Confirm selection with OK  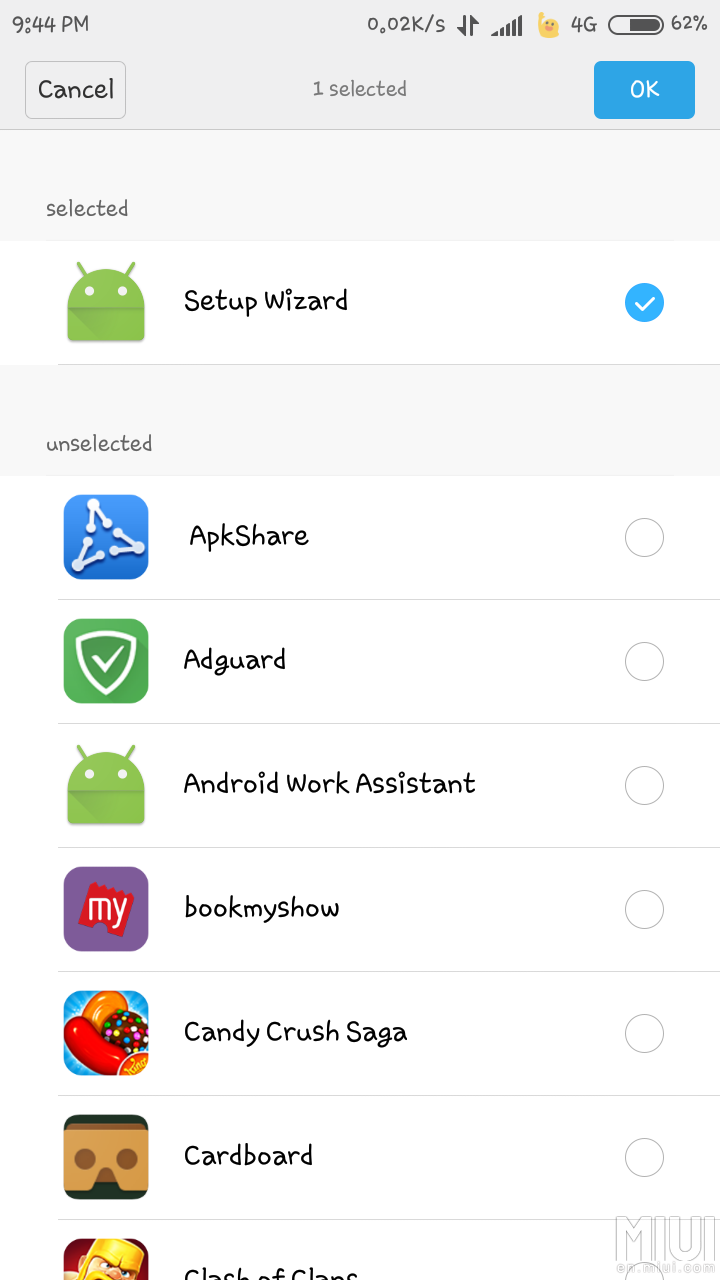pyautogui.click(x=644, y=90)
